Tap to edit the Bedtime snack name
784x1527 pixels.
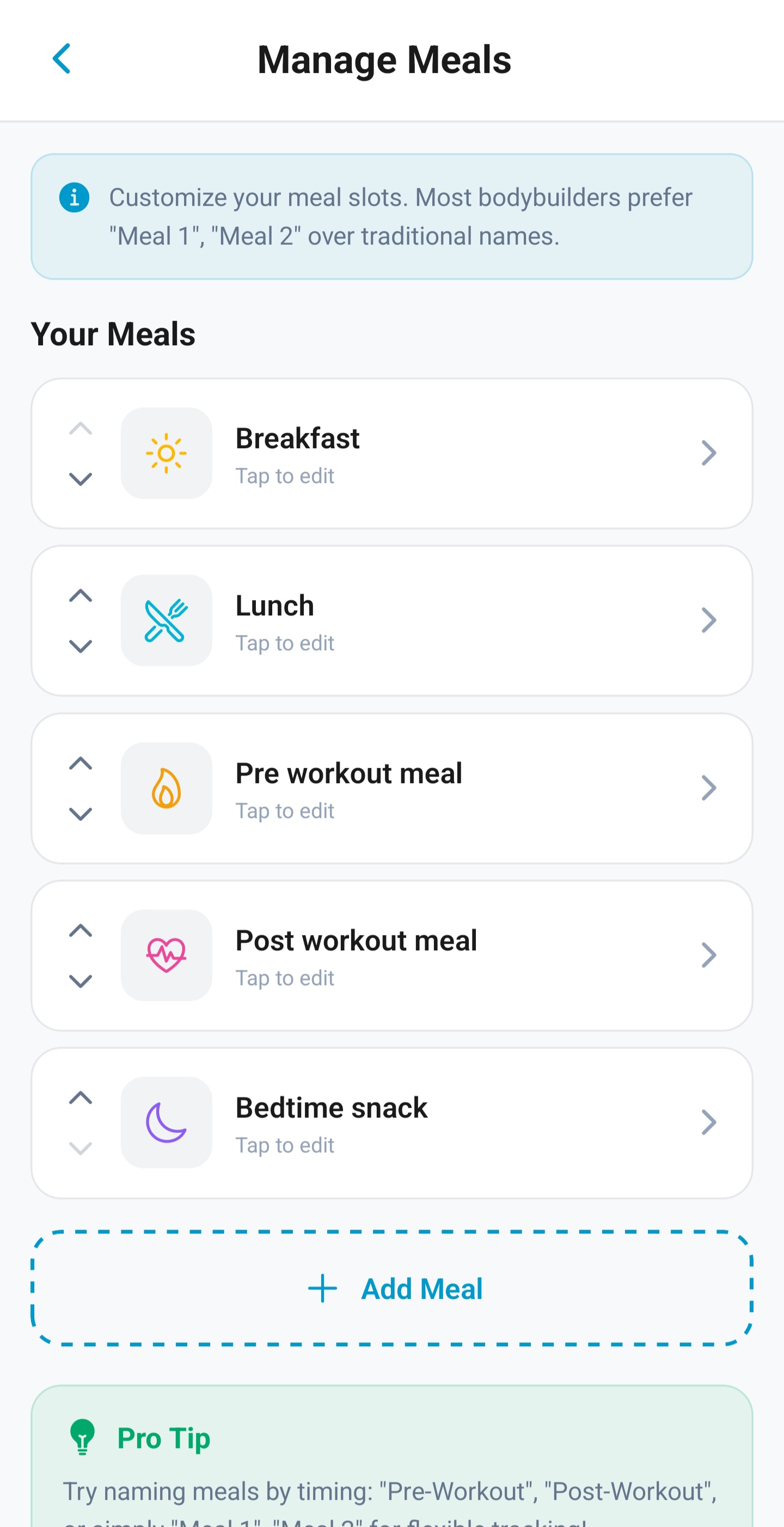285,1145
